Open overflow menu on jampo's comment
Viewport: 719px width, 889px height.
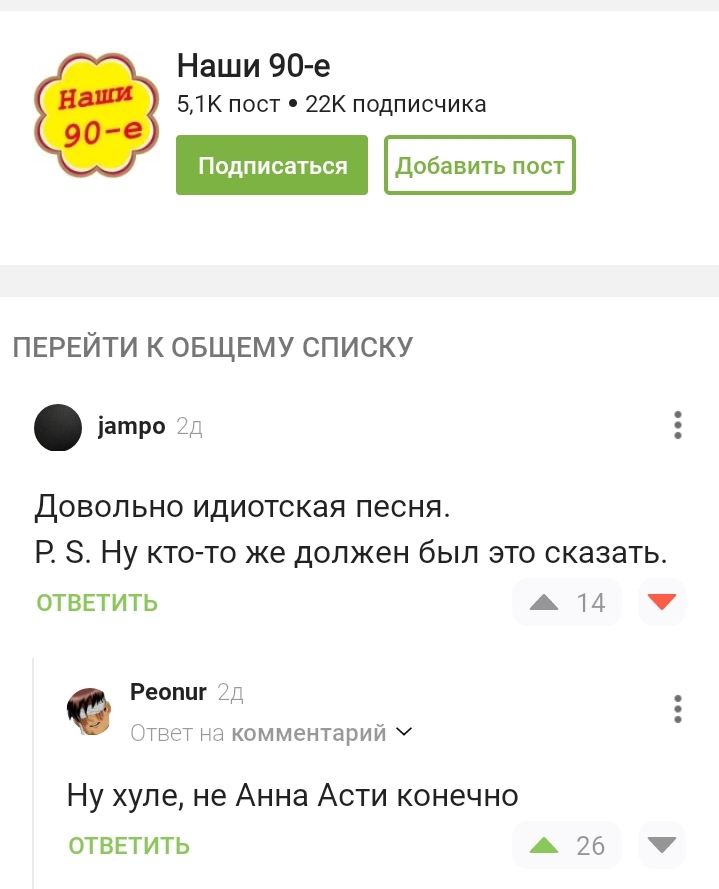pyautogui.click(x=678, y=425)
